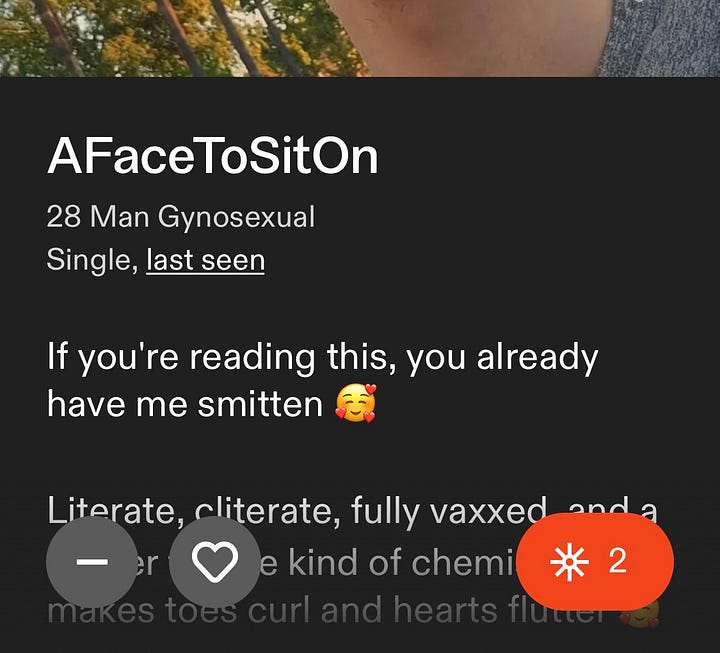Open the underlined last seen link
720x653 pixels.
coord(205,261)
